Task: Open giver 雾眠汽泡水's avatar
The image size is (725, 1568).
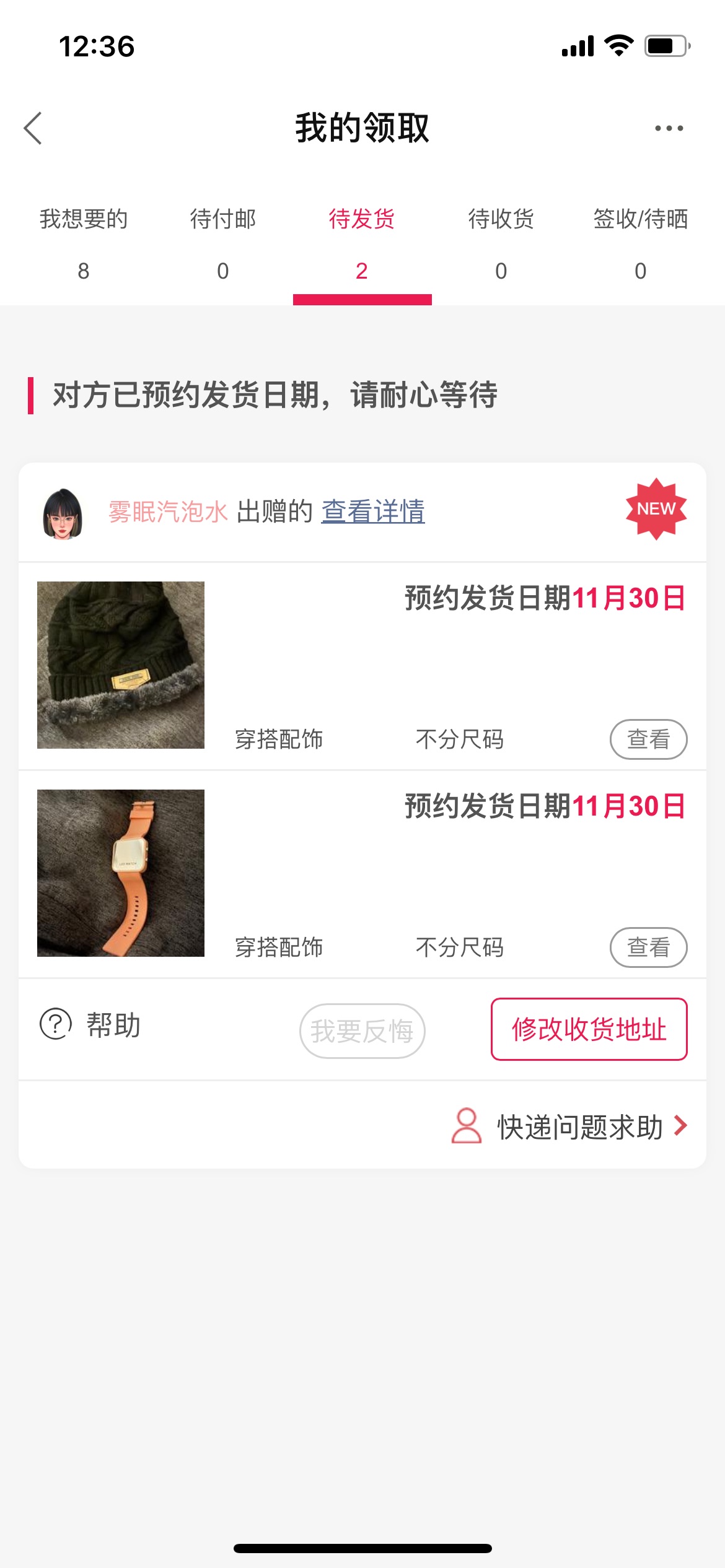Action: [x=63, y=513]
